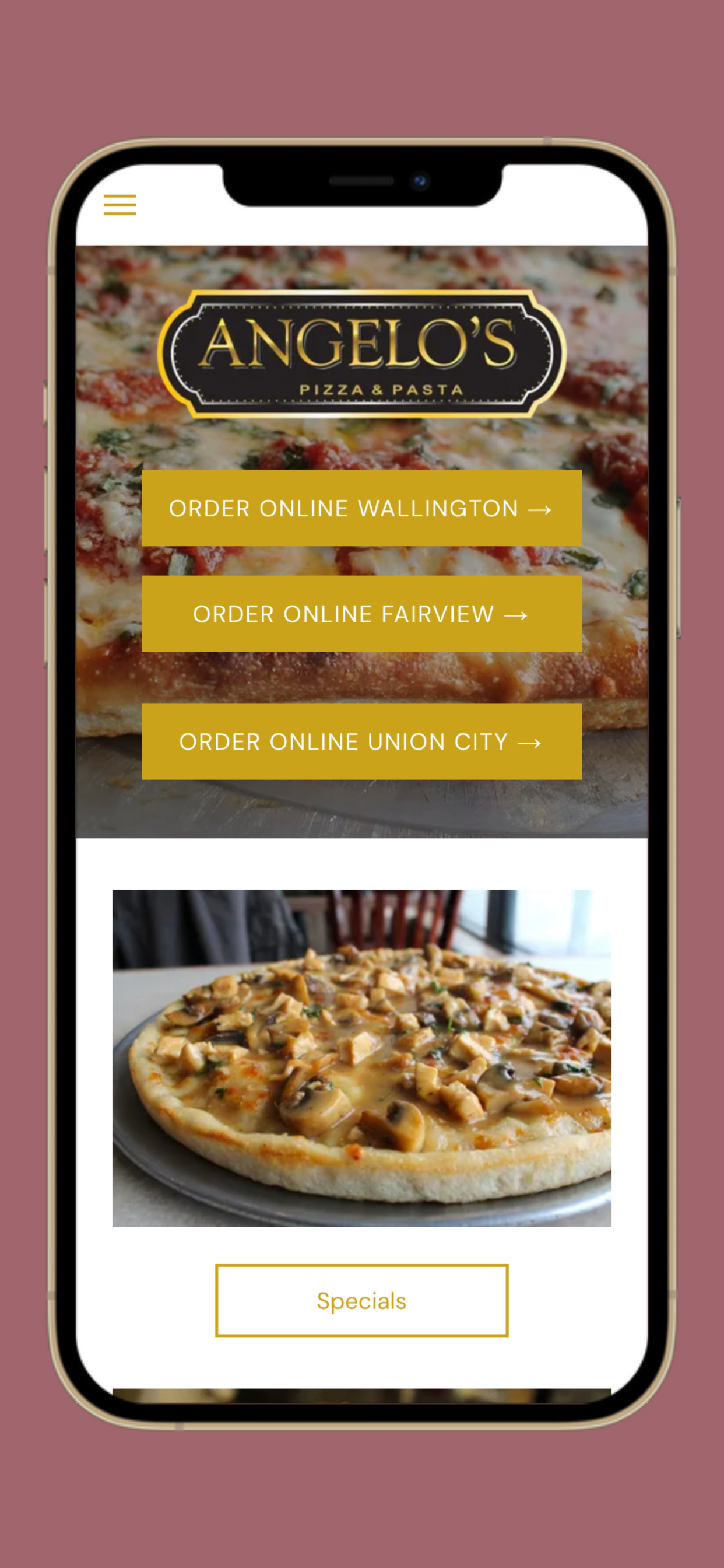The image size is (724, 1568).
Task: Tap the menu icon to reveal site navigation
Action: [x=120, y=205]
